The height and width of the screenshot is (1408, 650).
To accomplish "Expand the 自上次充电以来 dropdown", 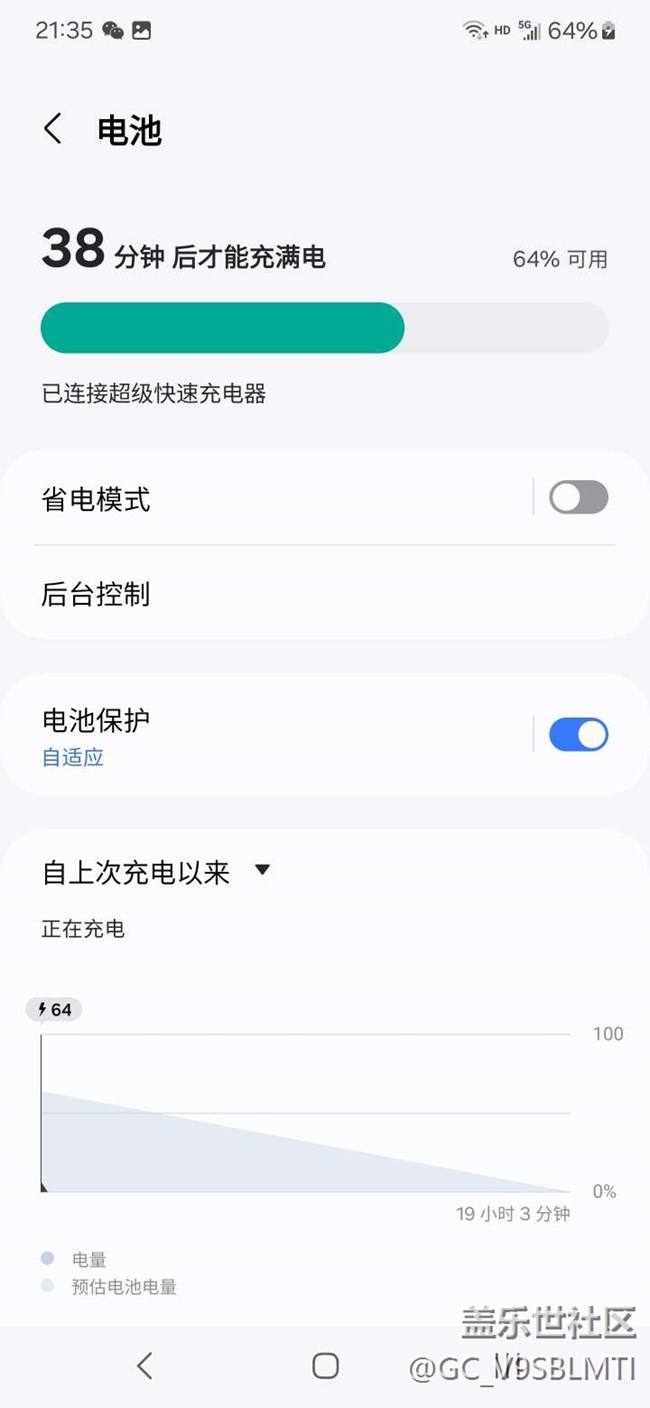I will pyautogui.click(x=157, y=872).
